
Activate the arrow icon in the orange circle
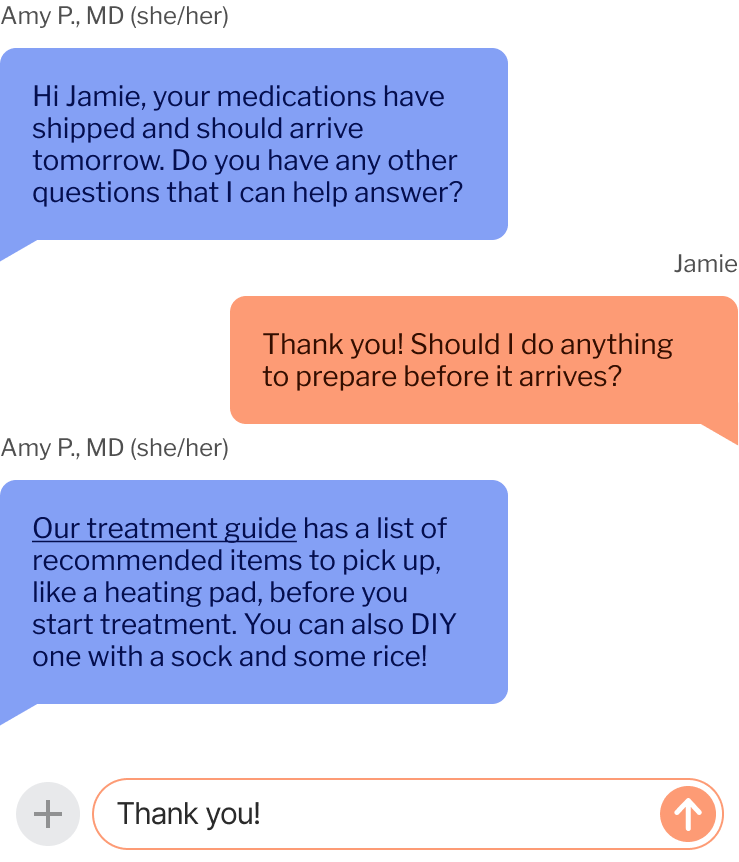pos(687,814)
